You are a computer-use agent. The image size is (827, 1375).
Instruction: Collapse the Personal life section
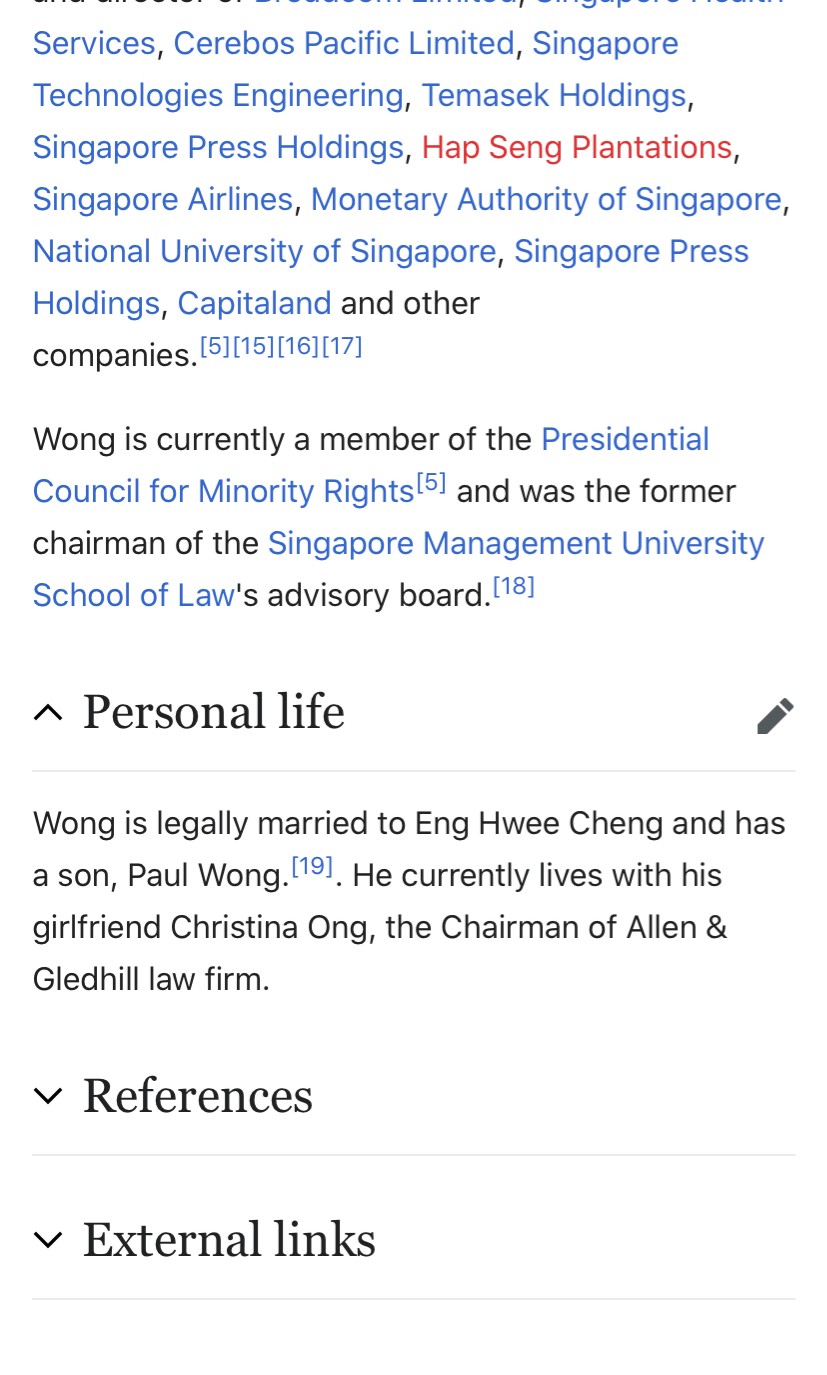tap(47, 713)
